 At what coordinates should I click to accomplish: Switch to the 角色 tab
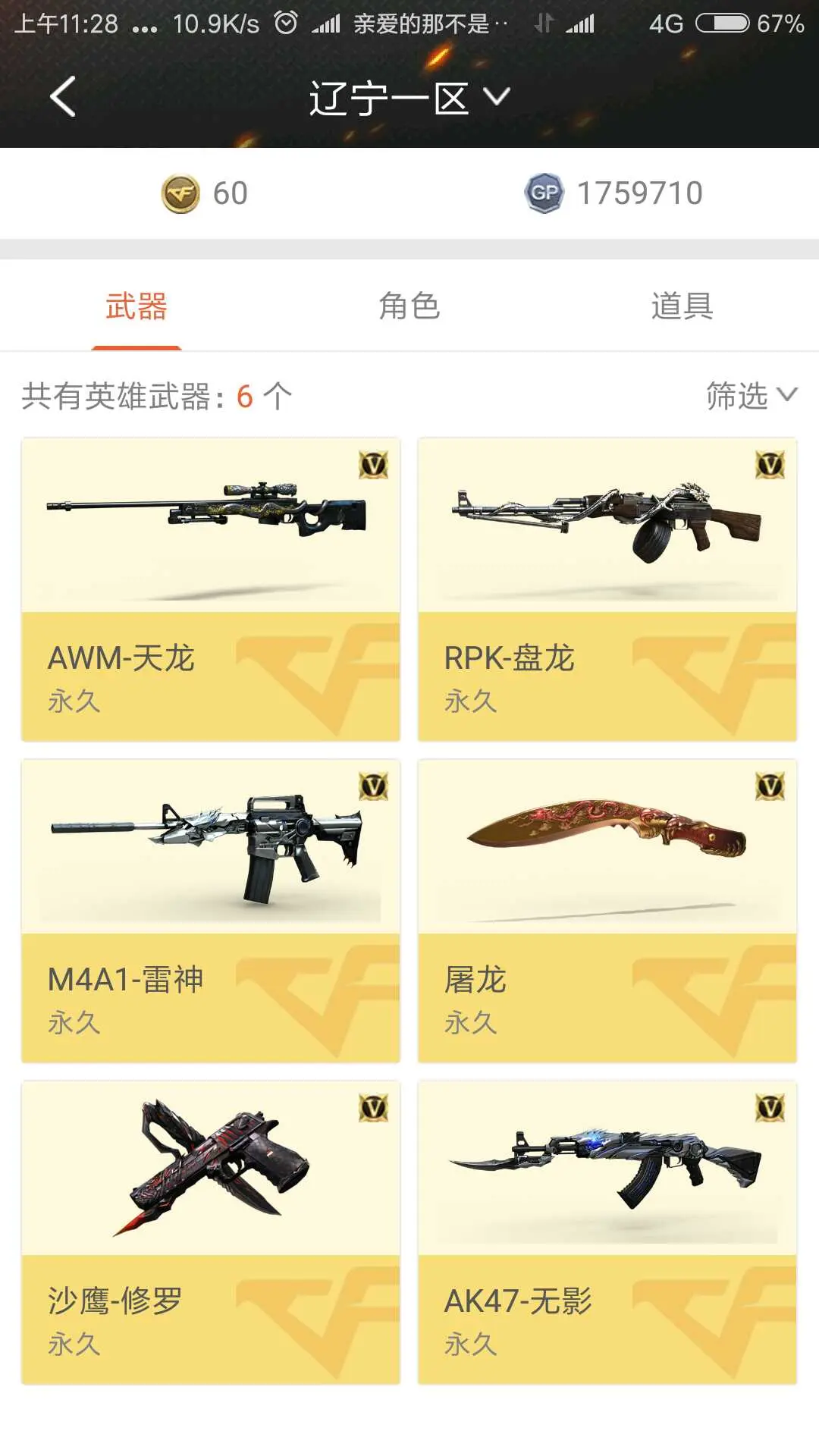pos(409,306)
